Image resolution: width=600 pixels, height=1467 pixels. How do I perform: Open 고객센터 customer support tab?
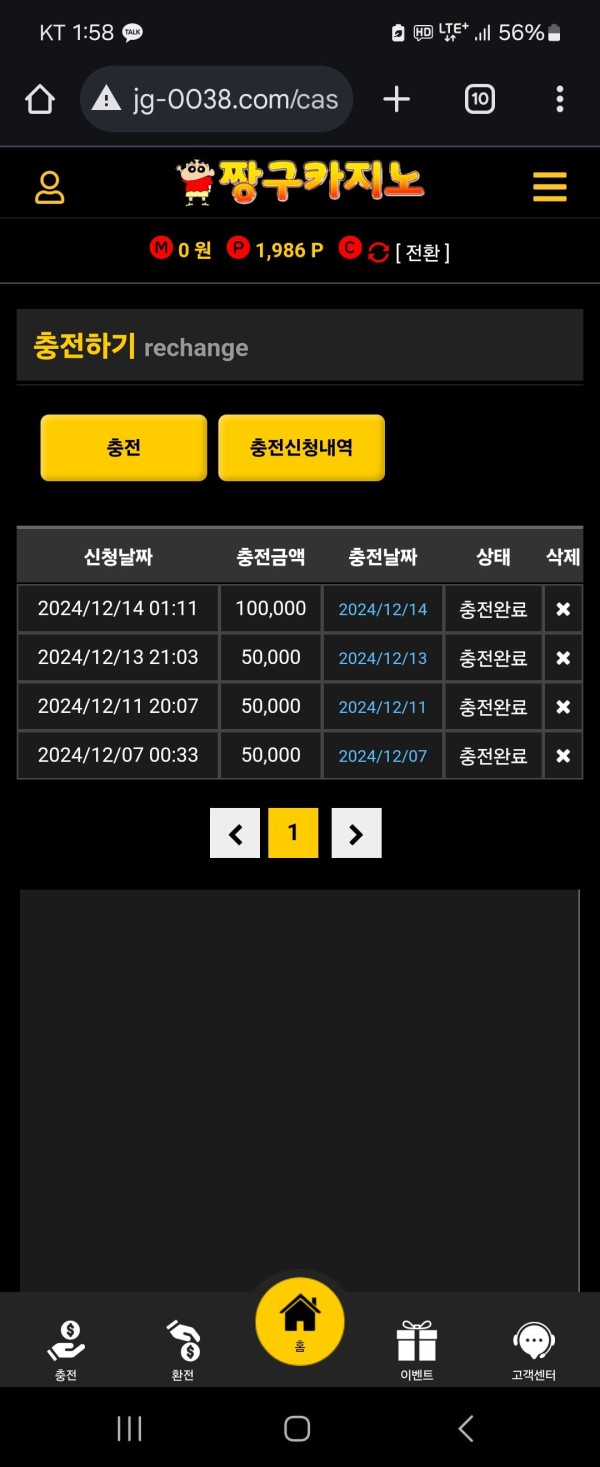(x=533, y=1349)
